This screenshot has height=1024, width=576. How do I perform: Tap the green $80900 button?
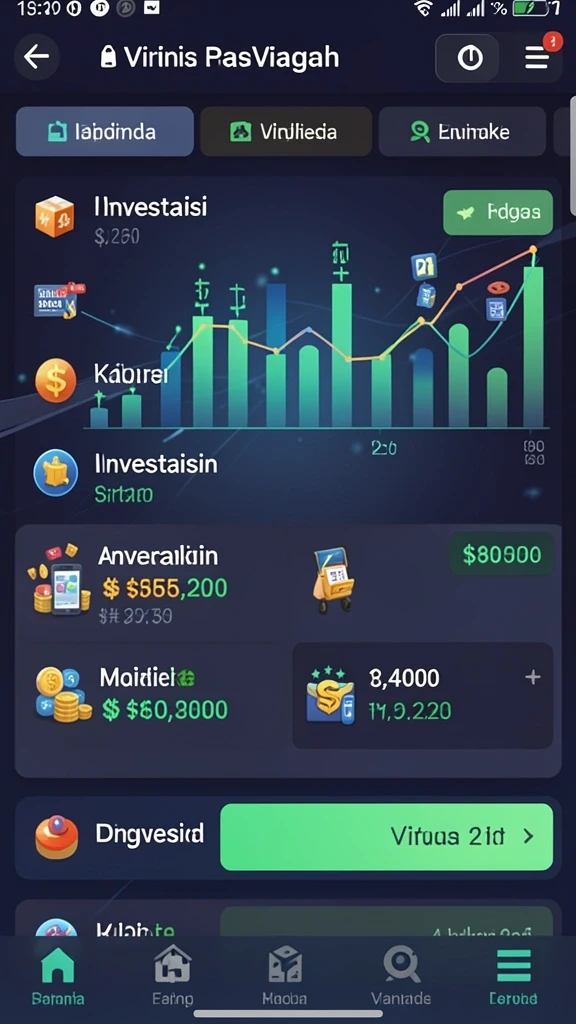pos(502,555)
